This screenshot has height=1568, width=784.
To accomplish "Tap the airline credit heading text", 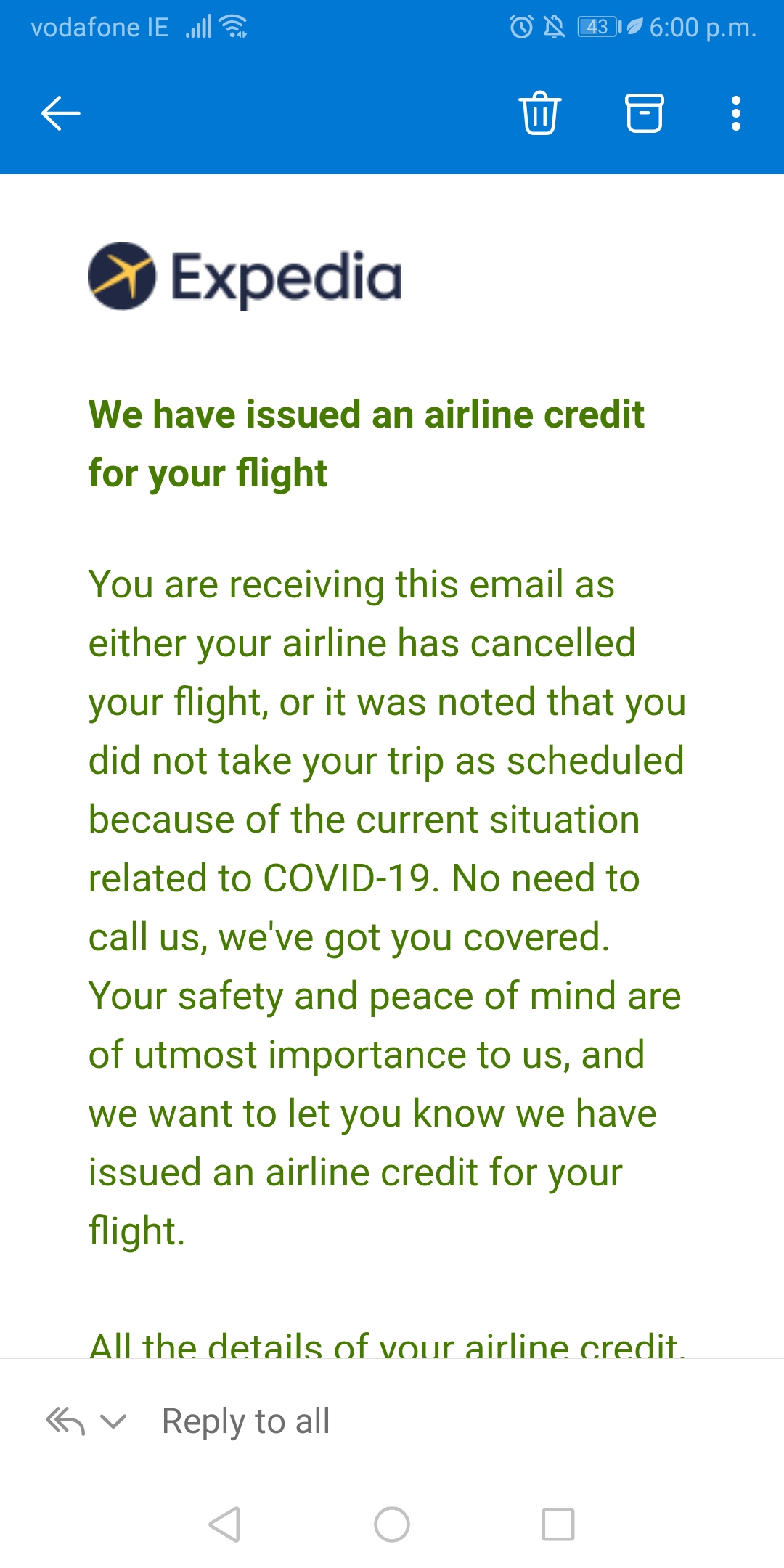I will tap(363, 441).
